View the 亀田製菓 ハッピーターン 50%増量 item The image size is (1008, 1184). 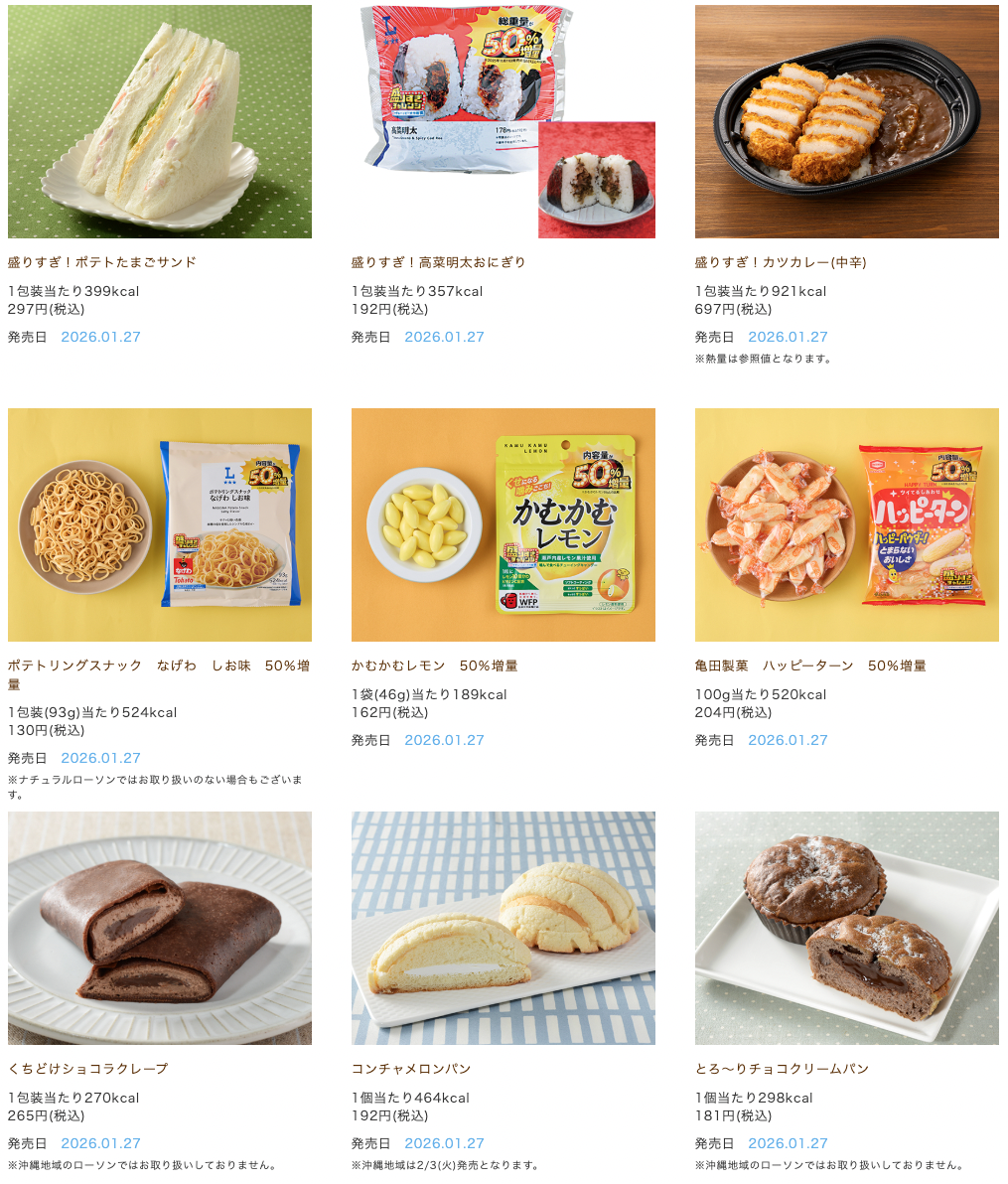(846, 524)
